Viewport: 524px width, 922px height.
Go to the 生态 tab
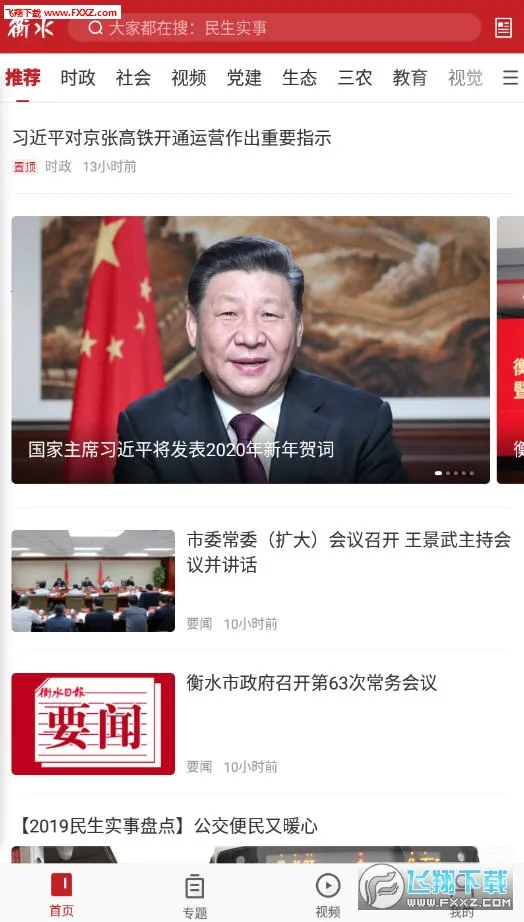pos(299,78)
